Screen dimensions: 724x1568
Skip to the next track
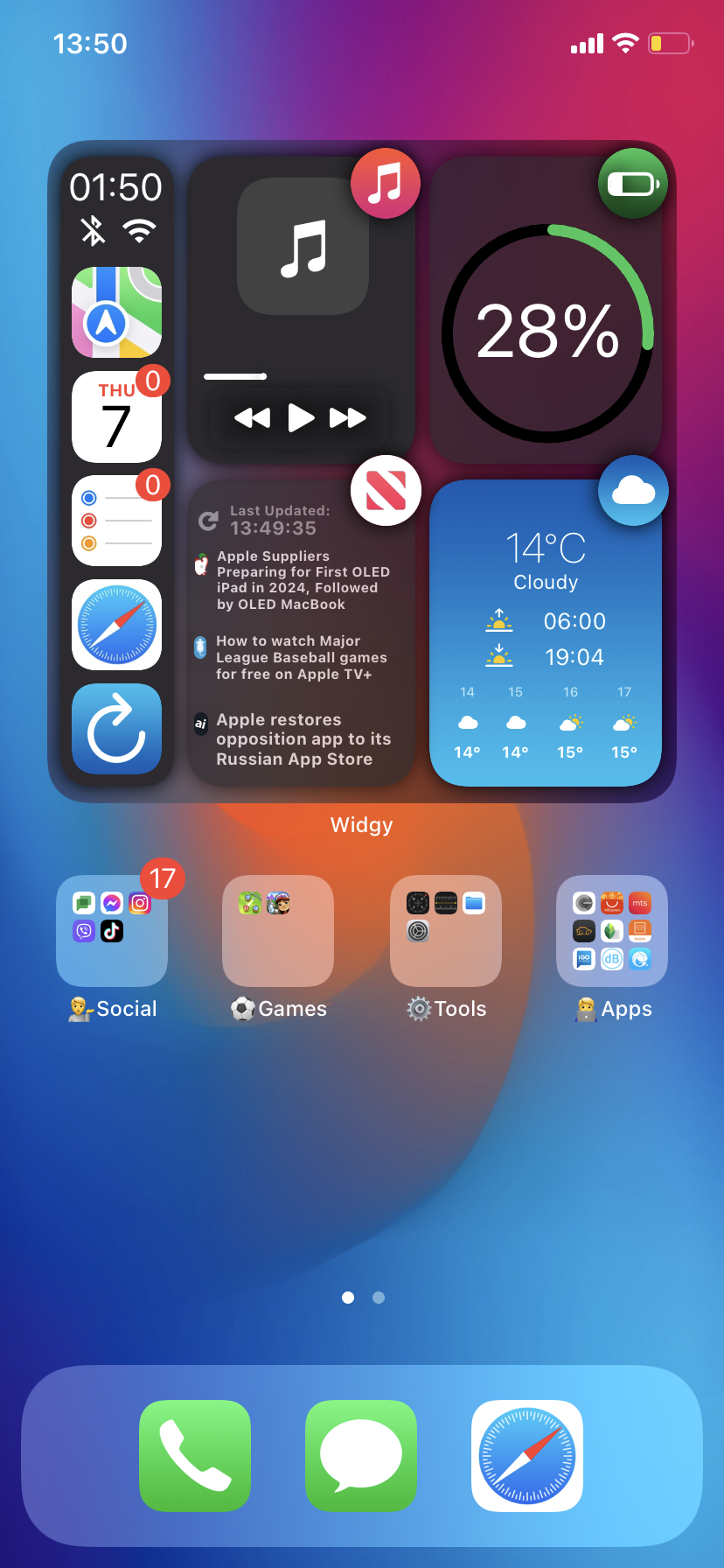point(347,418)
